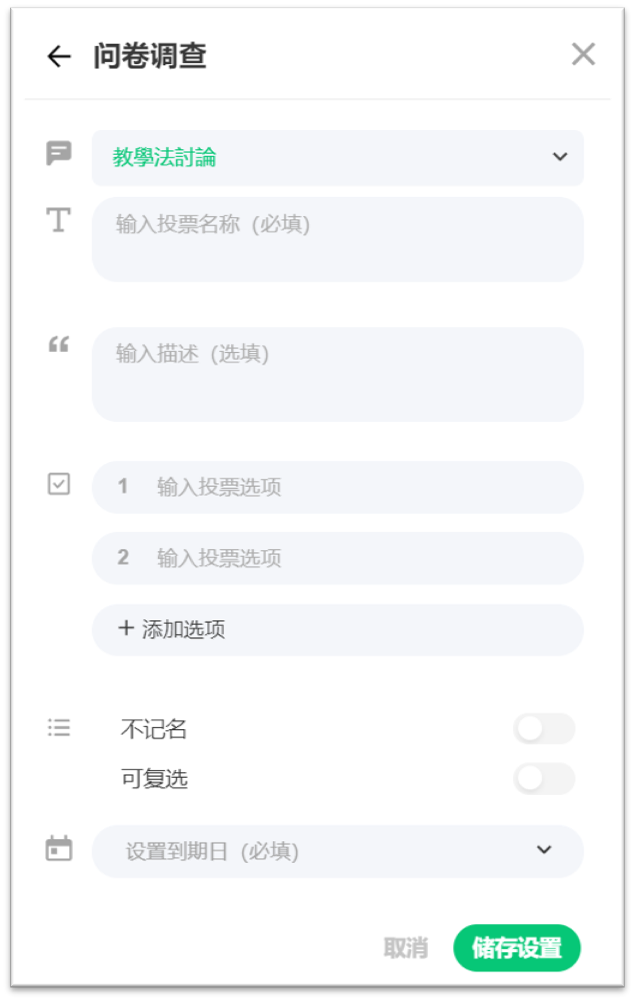Add another option with 添加选项
Image resolution: width=635 pixels, height=1001 pixels.
pyautogui.click(x=337, y=629)
